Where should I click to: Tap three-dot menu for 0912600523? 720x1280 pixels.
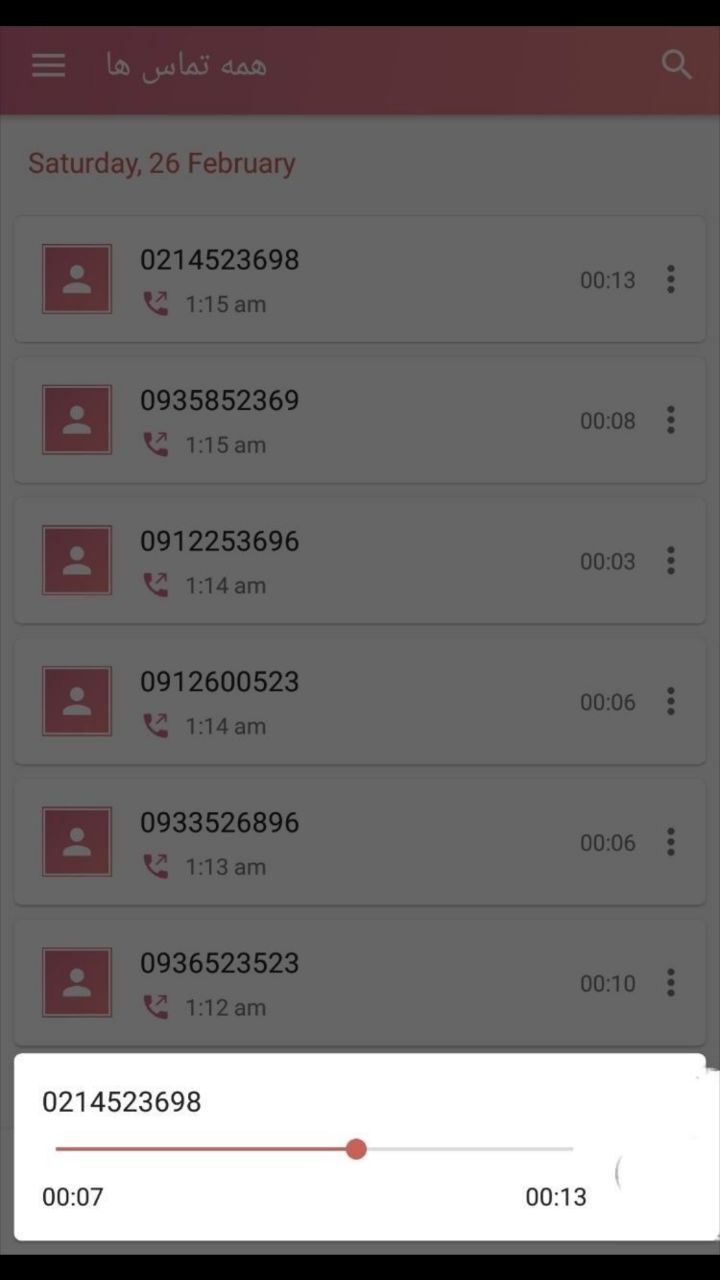coord(670,702)
